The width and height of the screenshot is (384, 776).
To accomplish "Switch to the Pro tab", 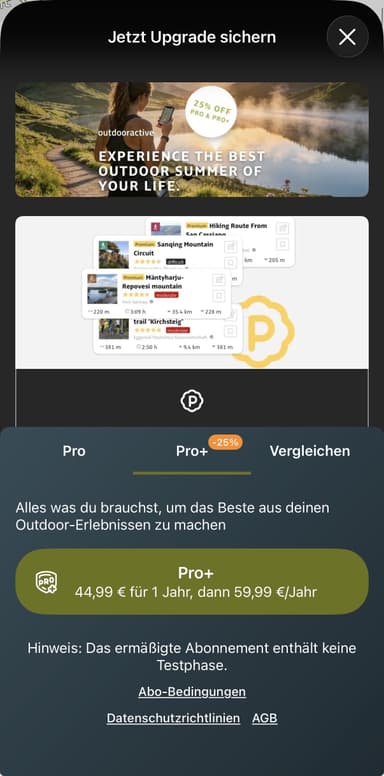I will click(74, 451).
